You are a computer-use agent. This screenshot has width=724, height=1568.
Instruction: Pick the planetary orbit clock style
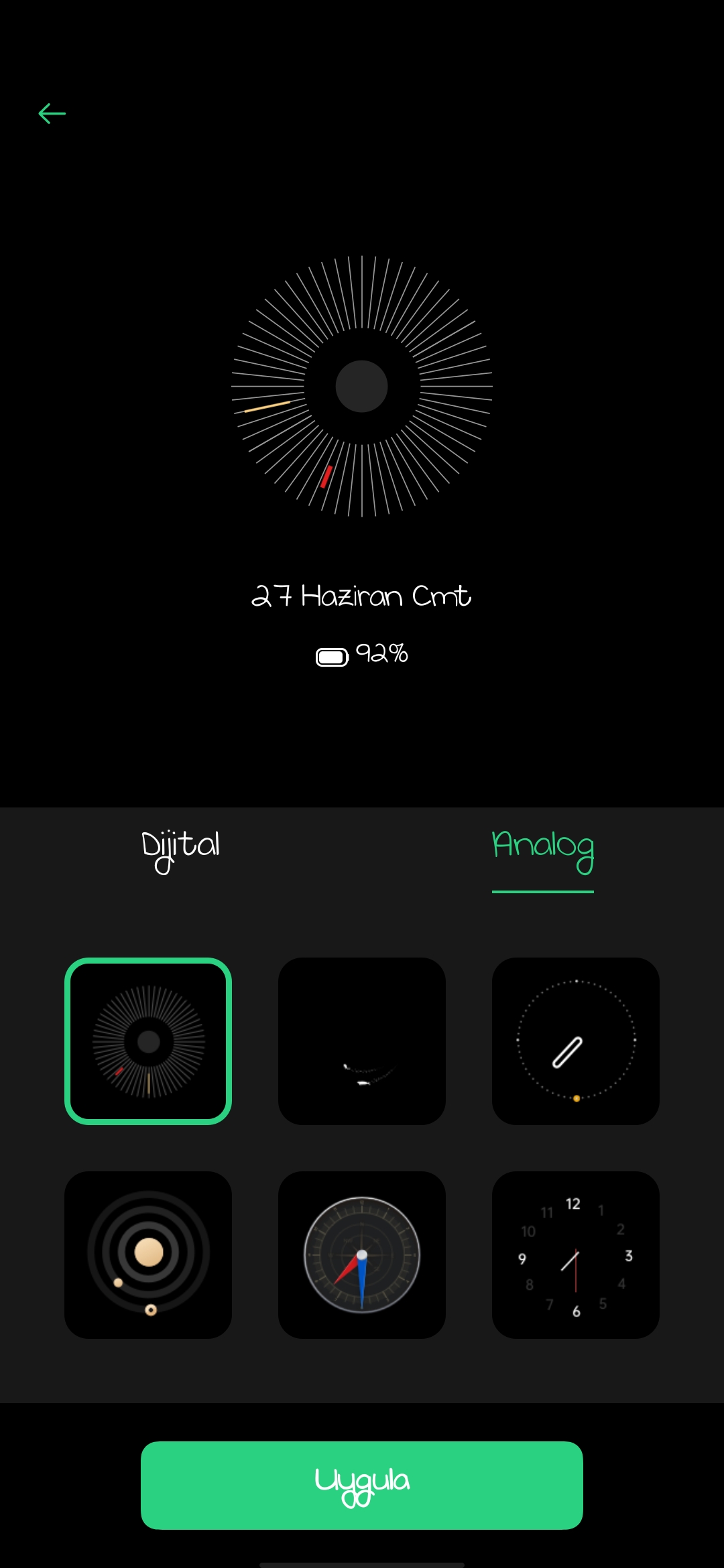pos(148,1255)
